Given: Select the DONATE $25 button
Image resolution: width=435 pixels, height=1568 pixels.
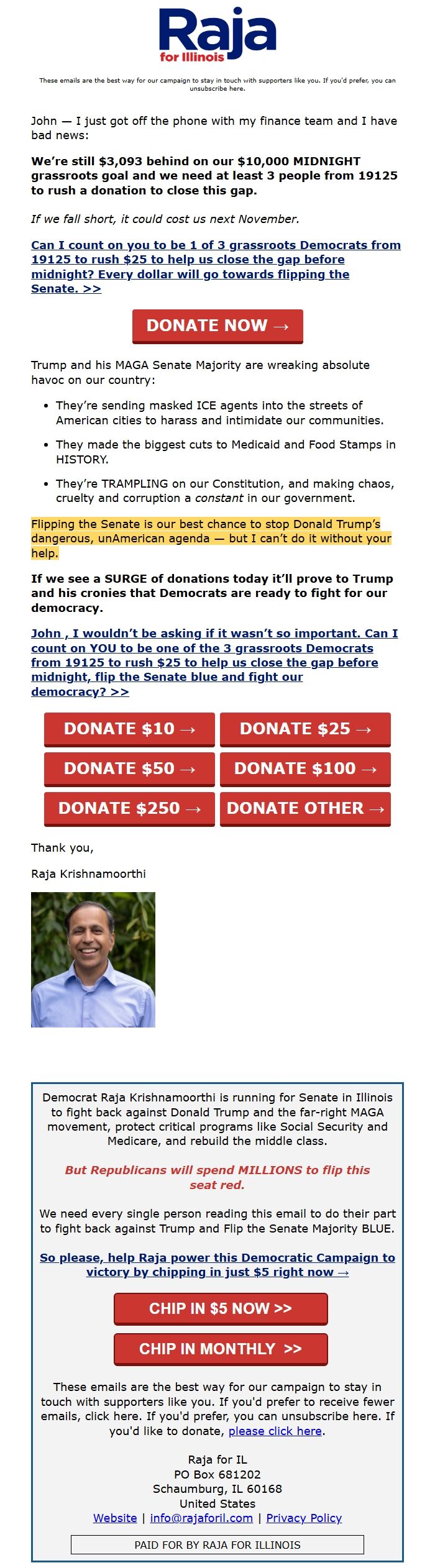Looking at the screenshot, I should [305, 729].
